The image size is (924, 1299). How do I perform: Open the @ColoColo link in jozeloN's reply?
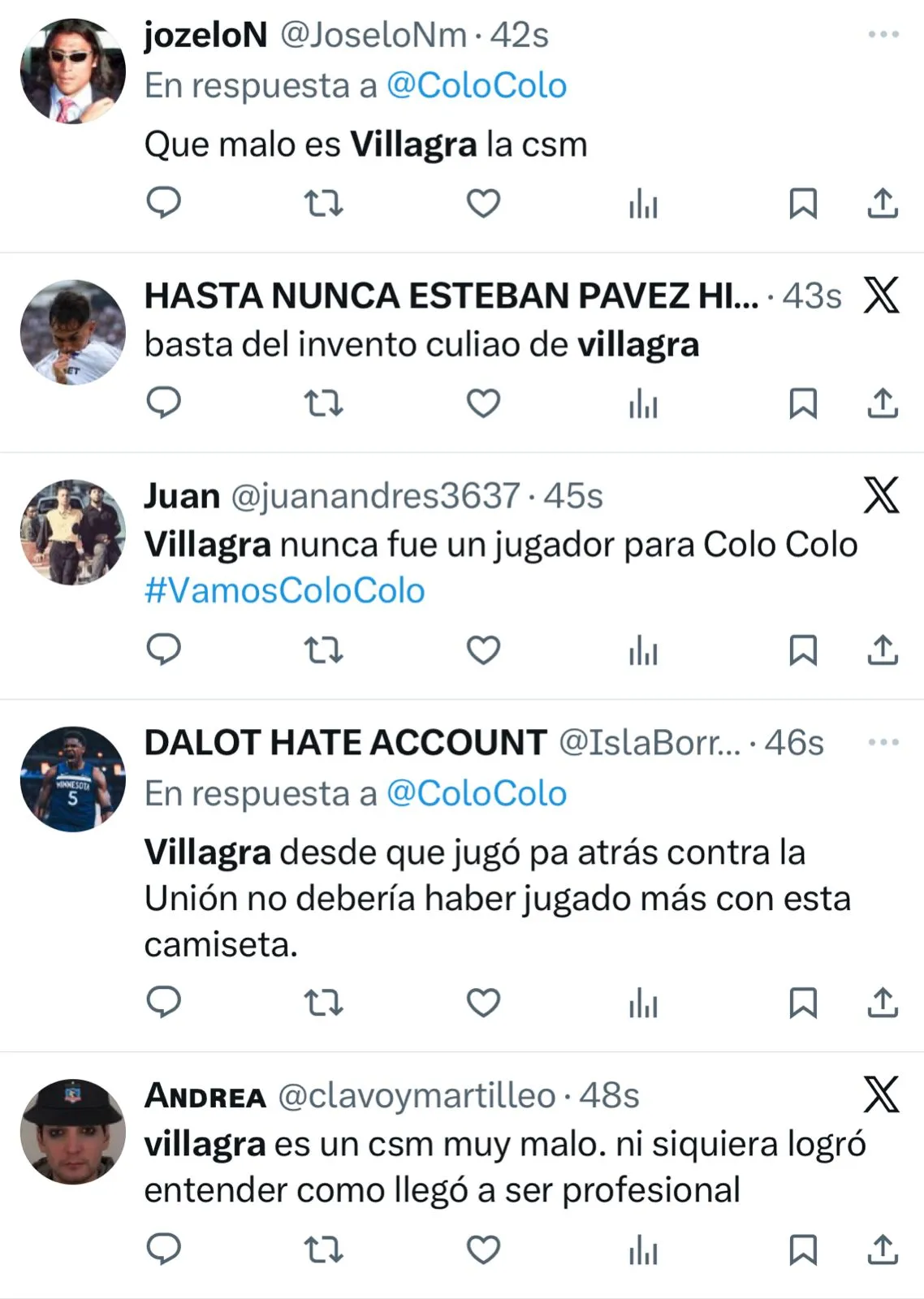477,86
